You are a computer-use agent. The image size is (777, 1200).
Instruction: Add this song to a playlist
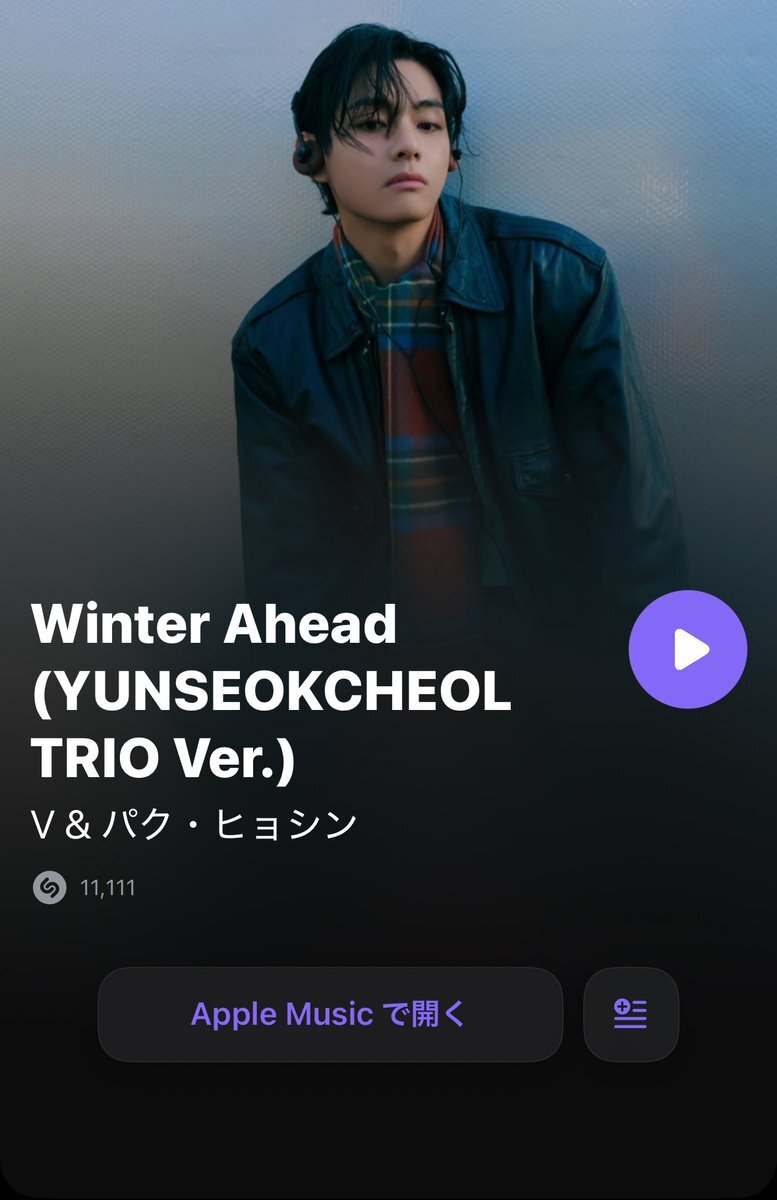click(x=630, y=1014)
